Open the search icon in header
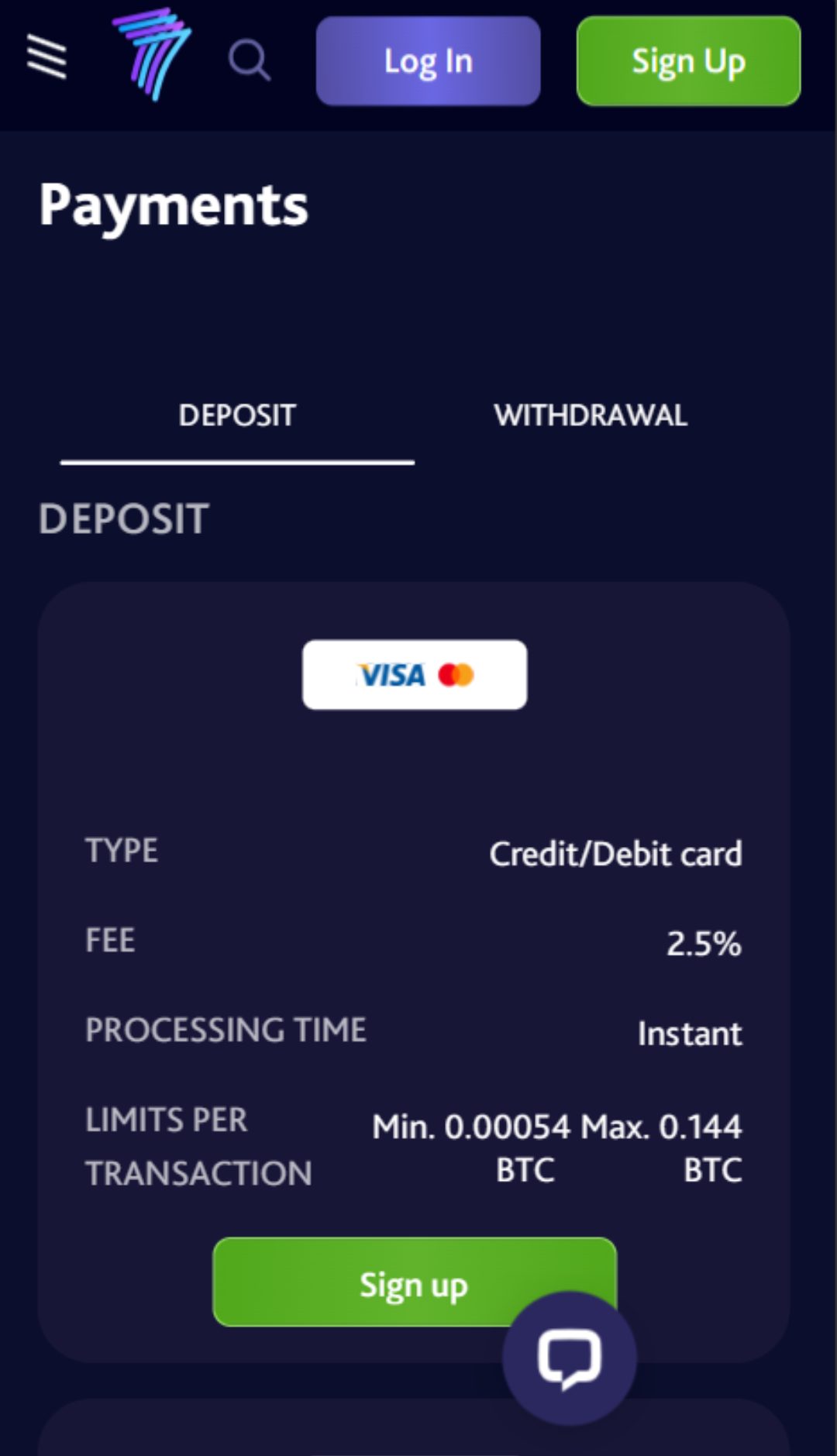The height and width of the screenshot is (1456, 837). [x=250, y=60]
